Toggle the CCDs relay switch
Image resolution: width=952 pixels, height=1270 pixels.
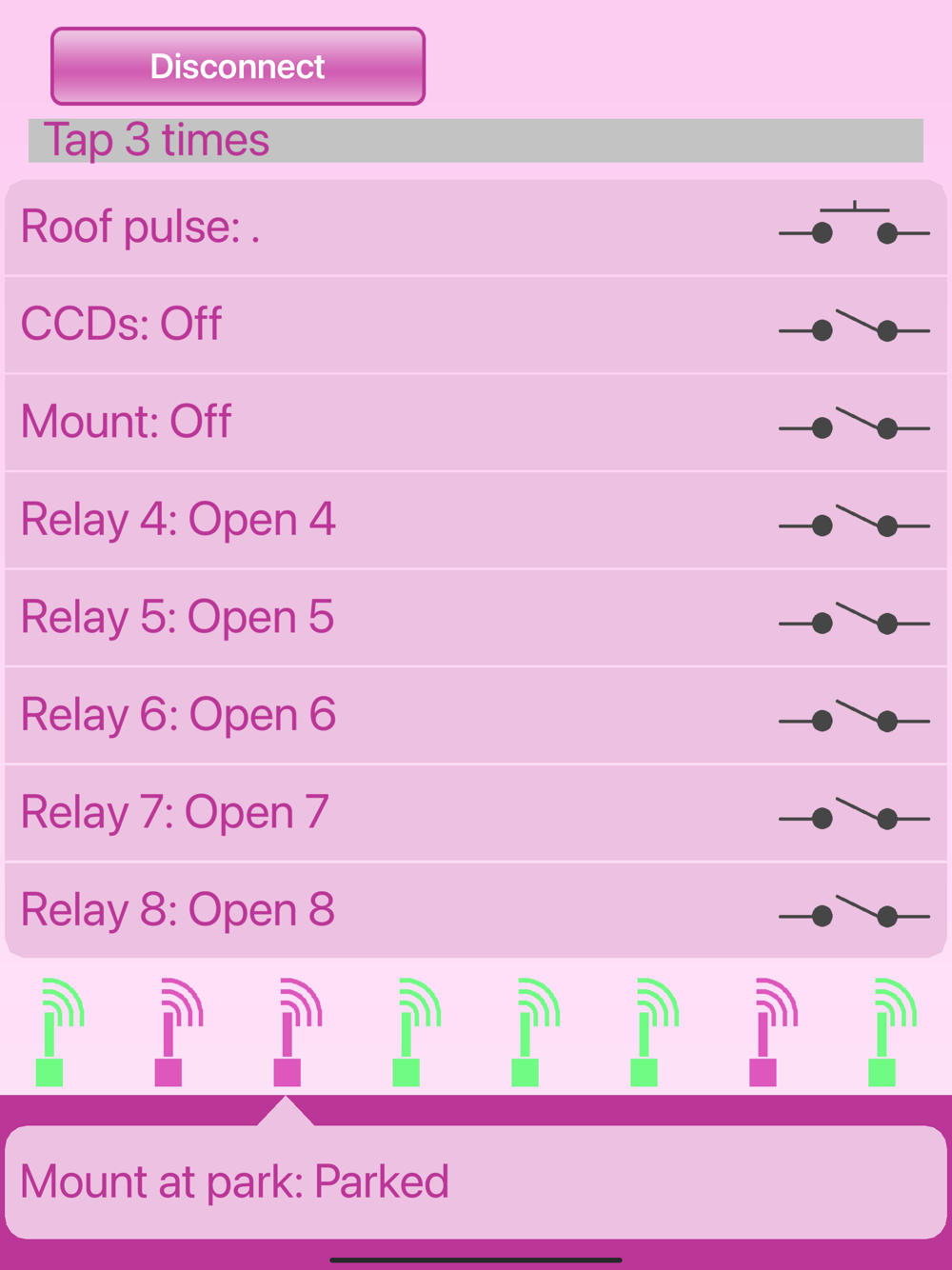point(854,326)
